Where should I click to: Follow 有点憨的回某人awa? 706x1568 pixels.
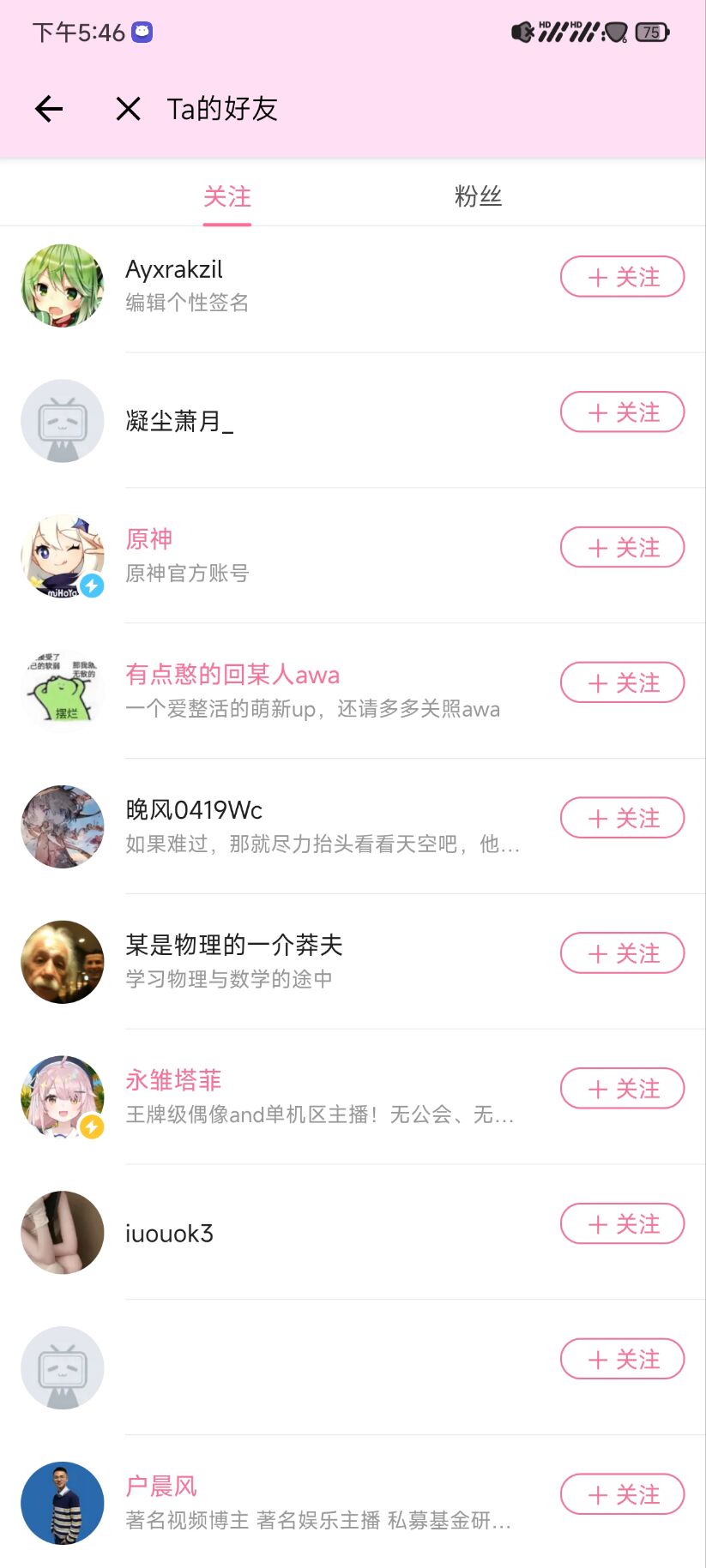(x=622, y=683)
